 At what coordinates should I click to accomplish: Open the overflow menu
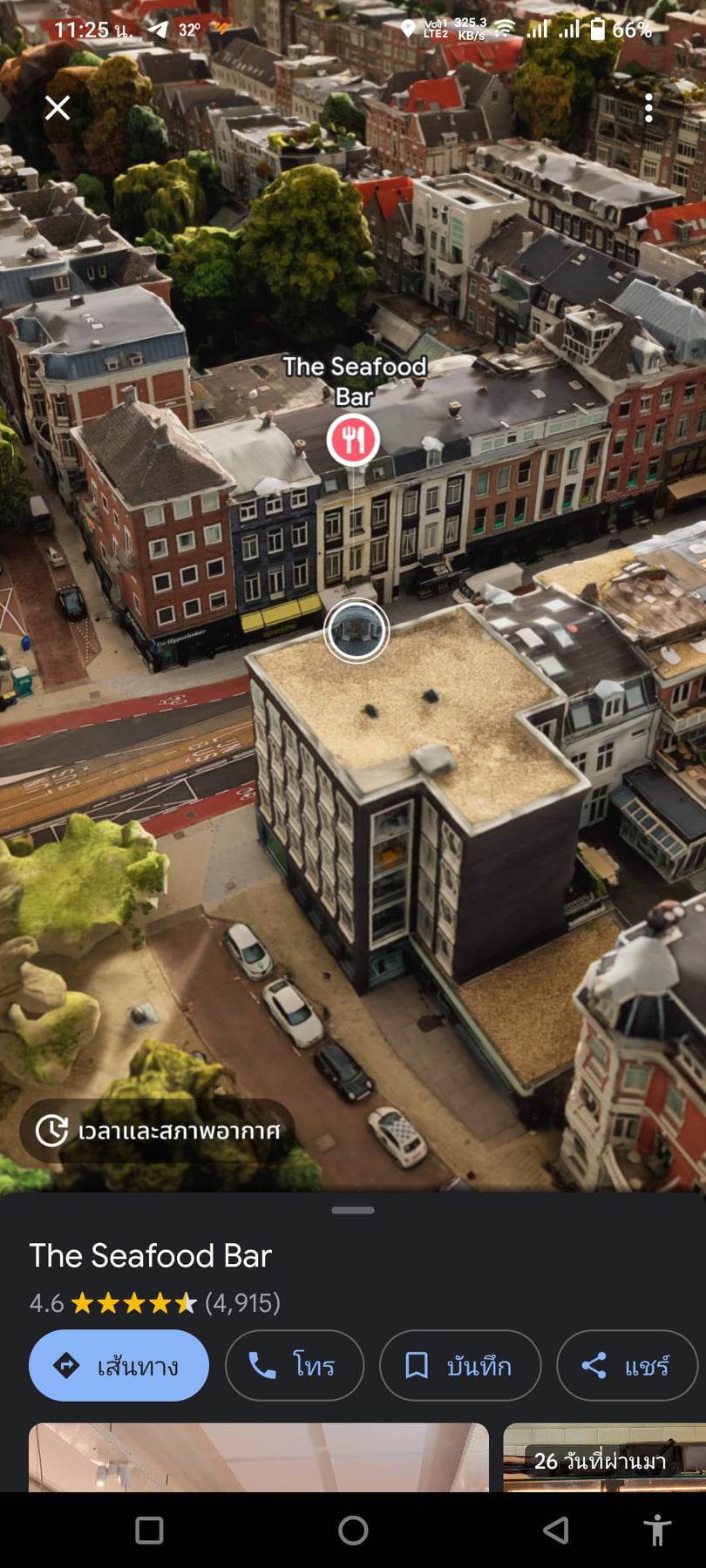(x=648, y=108)
